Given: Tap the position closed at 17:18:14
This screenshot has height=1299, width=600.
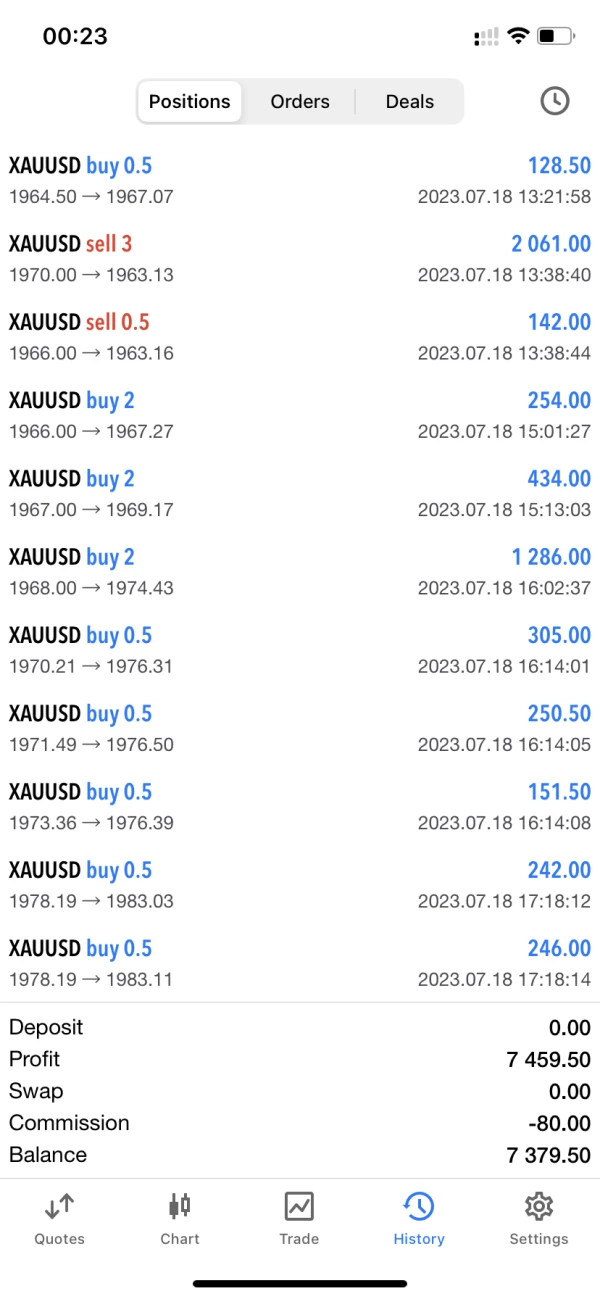Looking at the screenshot, I should click(300, 963).
